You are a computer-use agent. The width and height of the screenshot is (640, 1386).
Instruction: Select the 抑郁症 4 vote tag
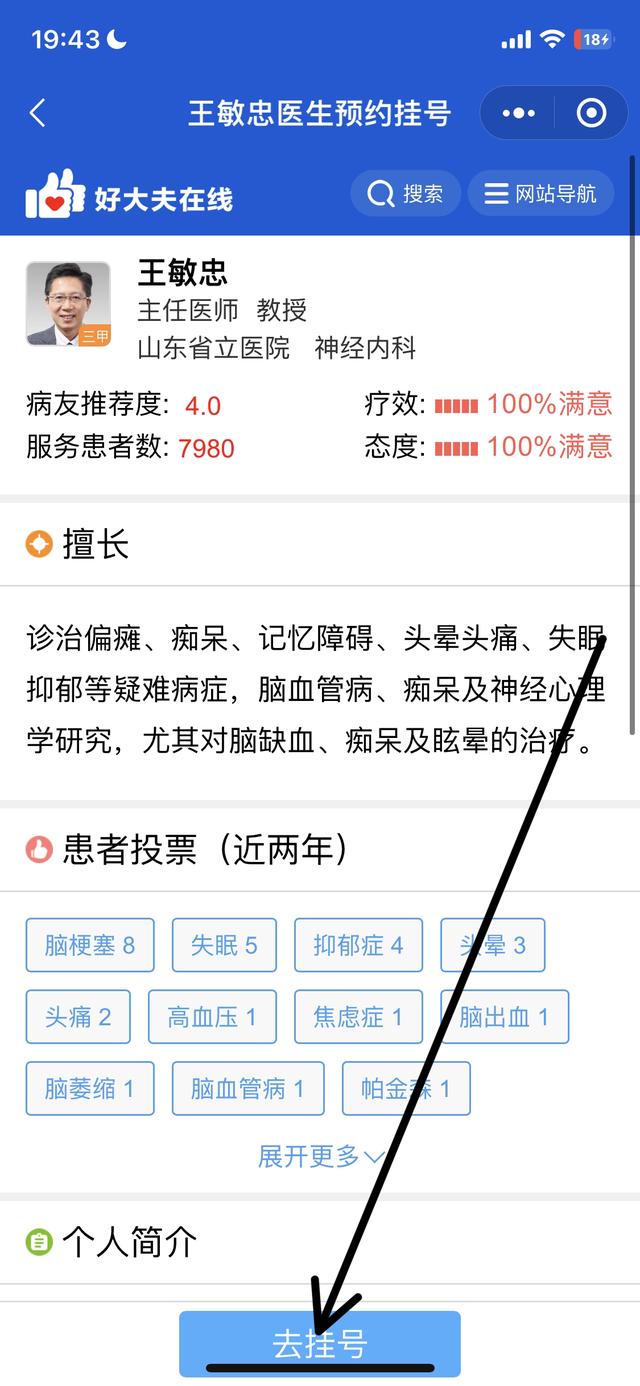358,945
